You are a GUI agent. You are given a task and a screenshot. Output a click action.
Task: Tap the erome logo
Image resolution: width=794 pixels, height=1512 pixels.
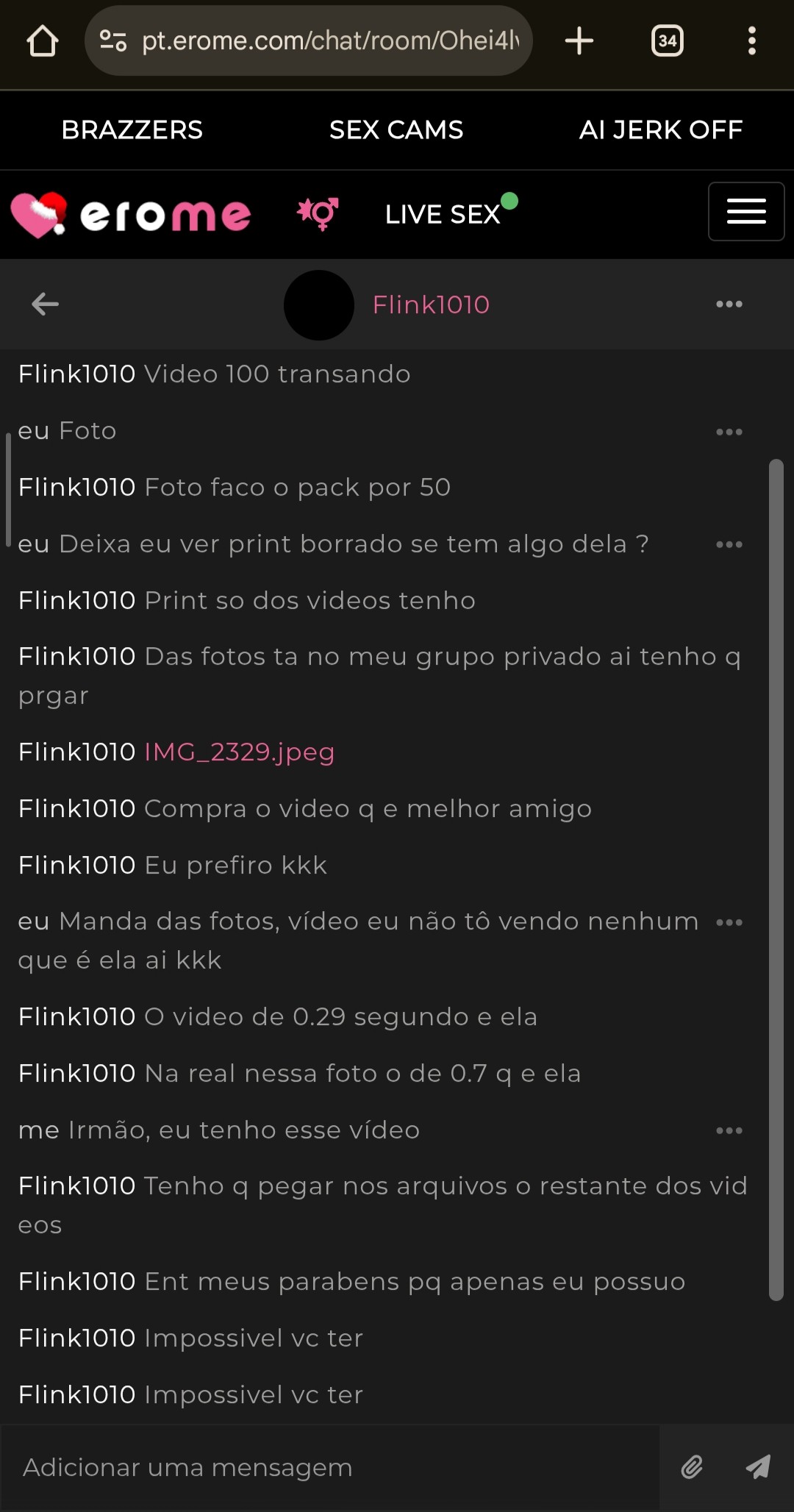click(131, 215)
